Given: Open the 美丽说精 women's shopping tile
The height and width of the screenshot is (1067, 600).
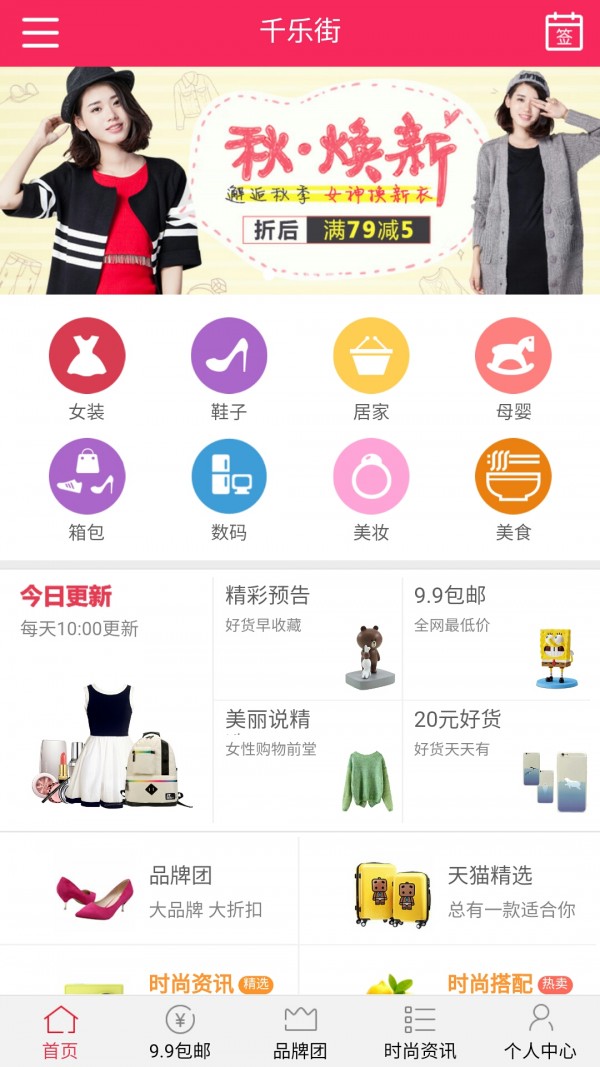Looking at the screenshot, I should (x=307, y=762).
